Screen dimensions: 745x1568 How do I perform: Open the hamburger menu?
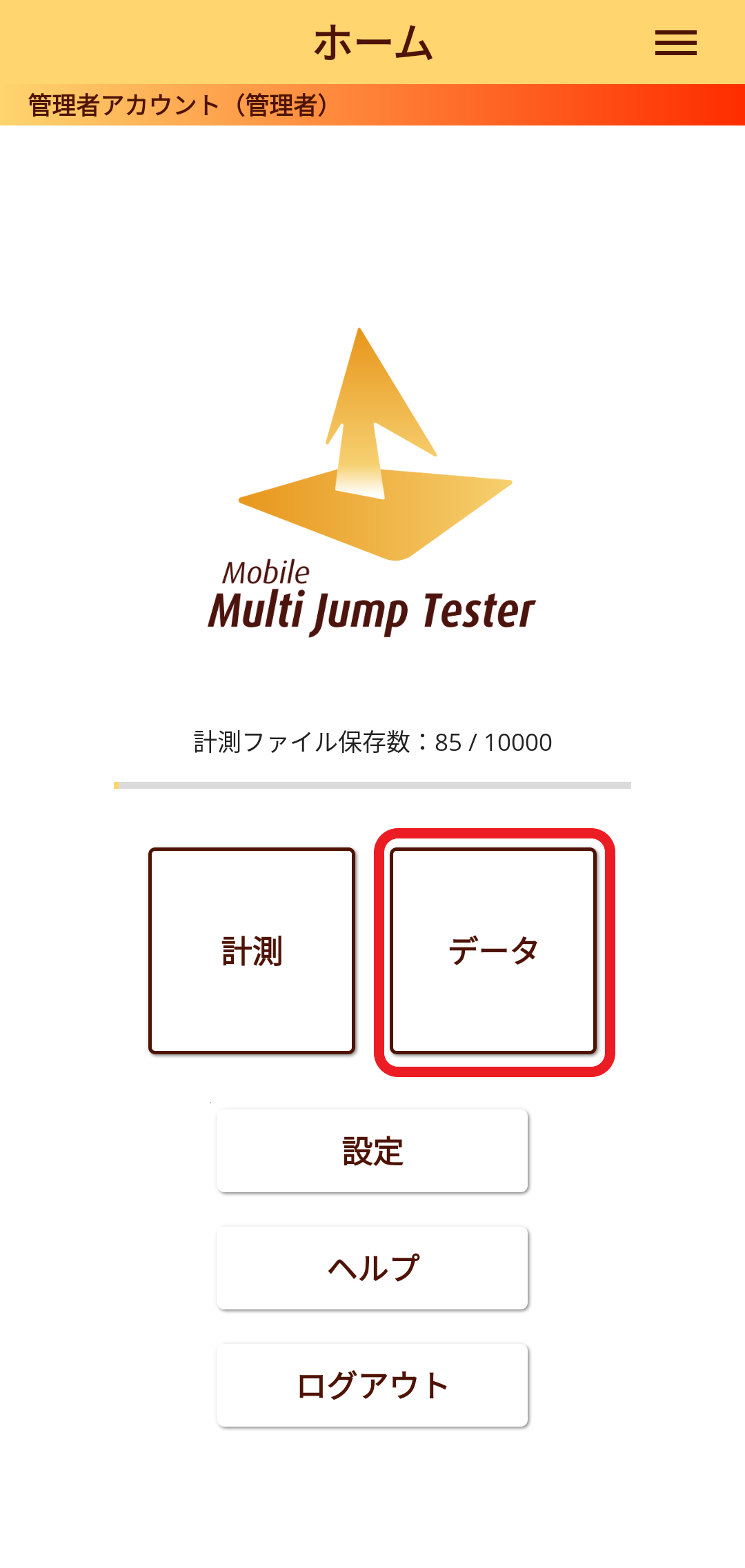tap(675, 43)
